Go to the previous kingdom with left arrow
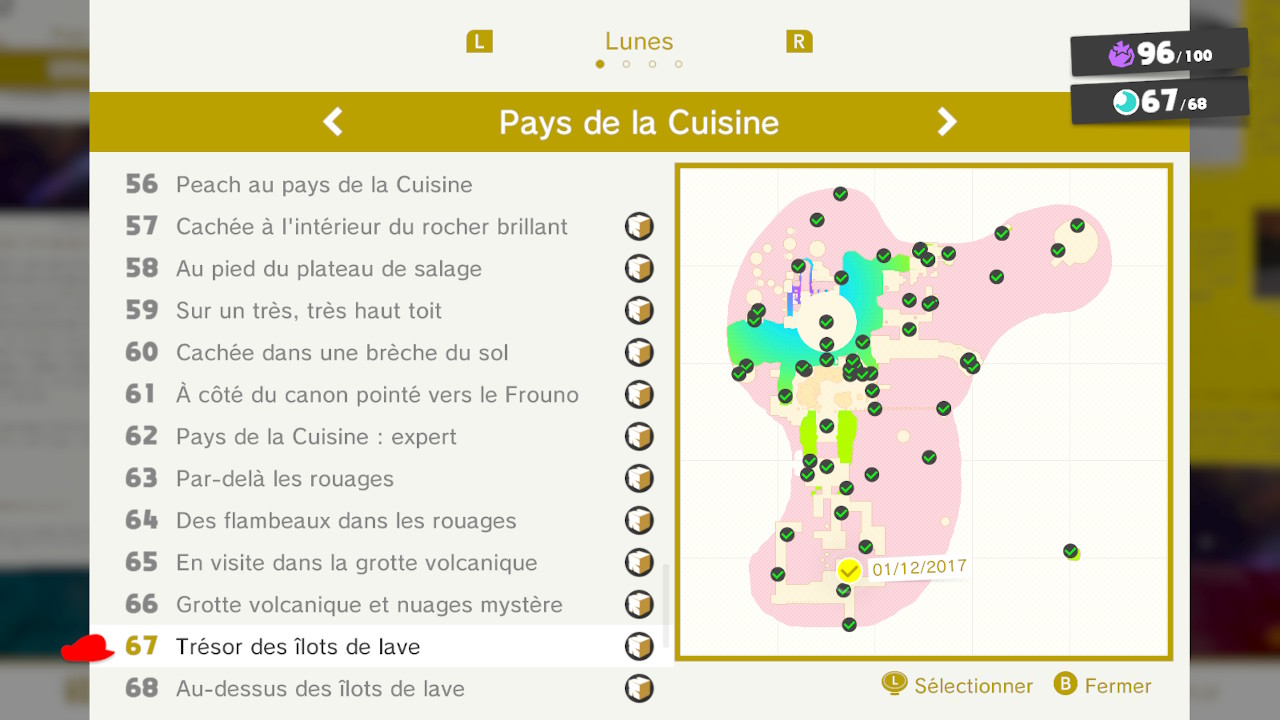 (333, 122)
